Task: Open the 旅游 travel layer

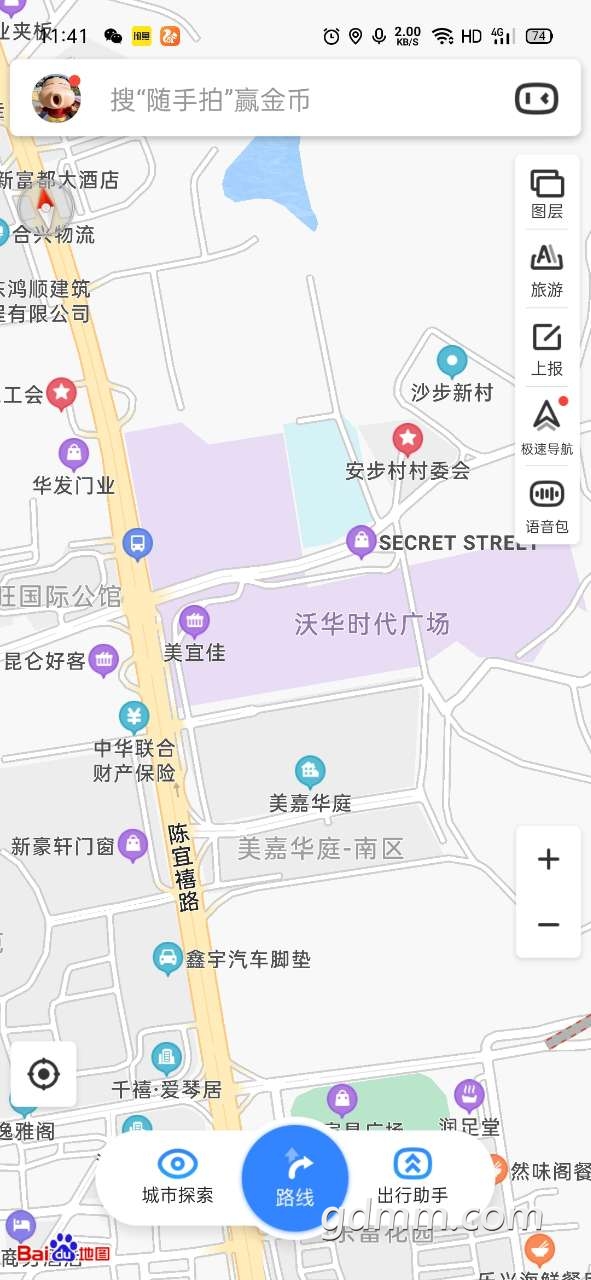Action: click(x=547, y=271)
